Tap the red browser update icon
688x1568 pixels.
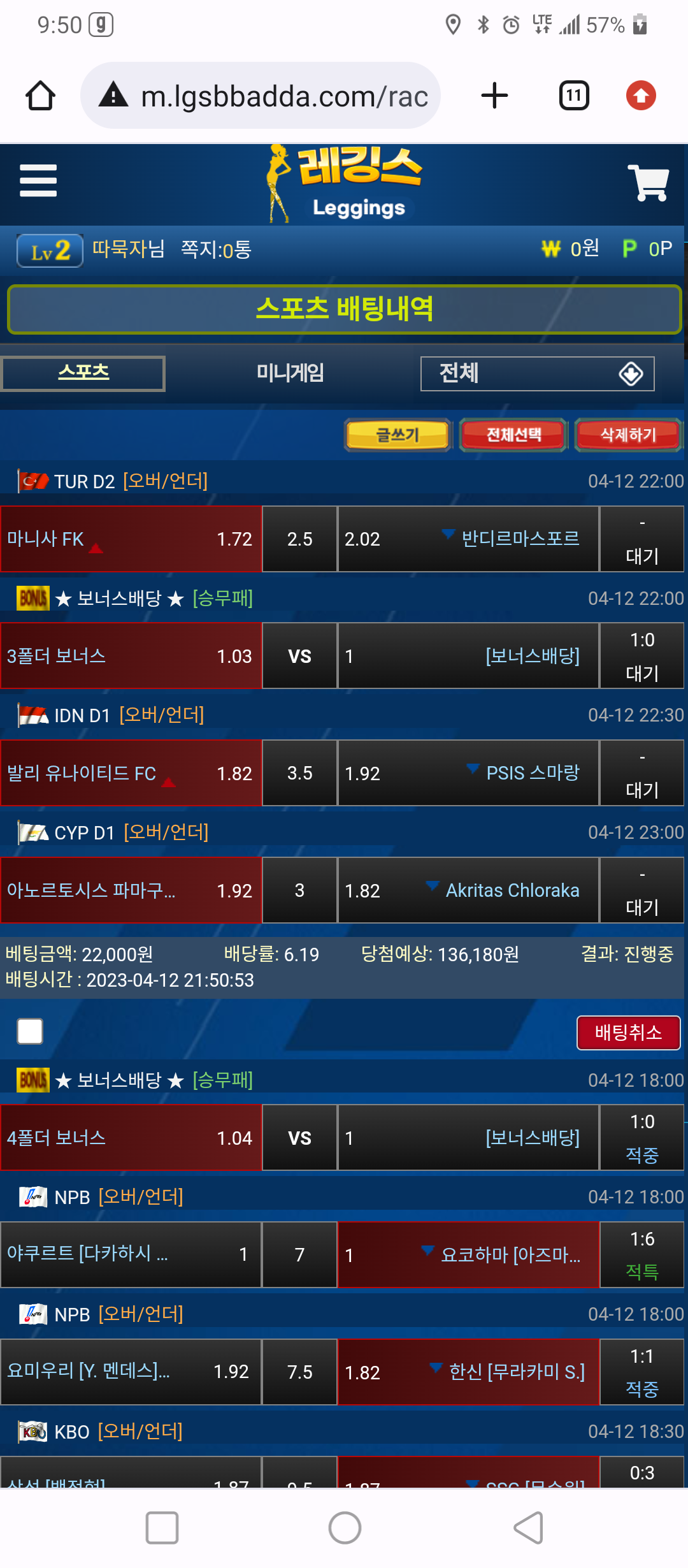pos(641,96)
